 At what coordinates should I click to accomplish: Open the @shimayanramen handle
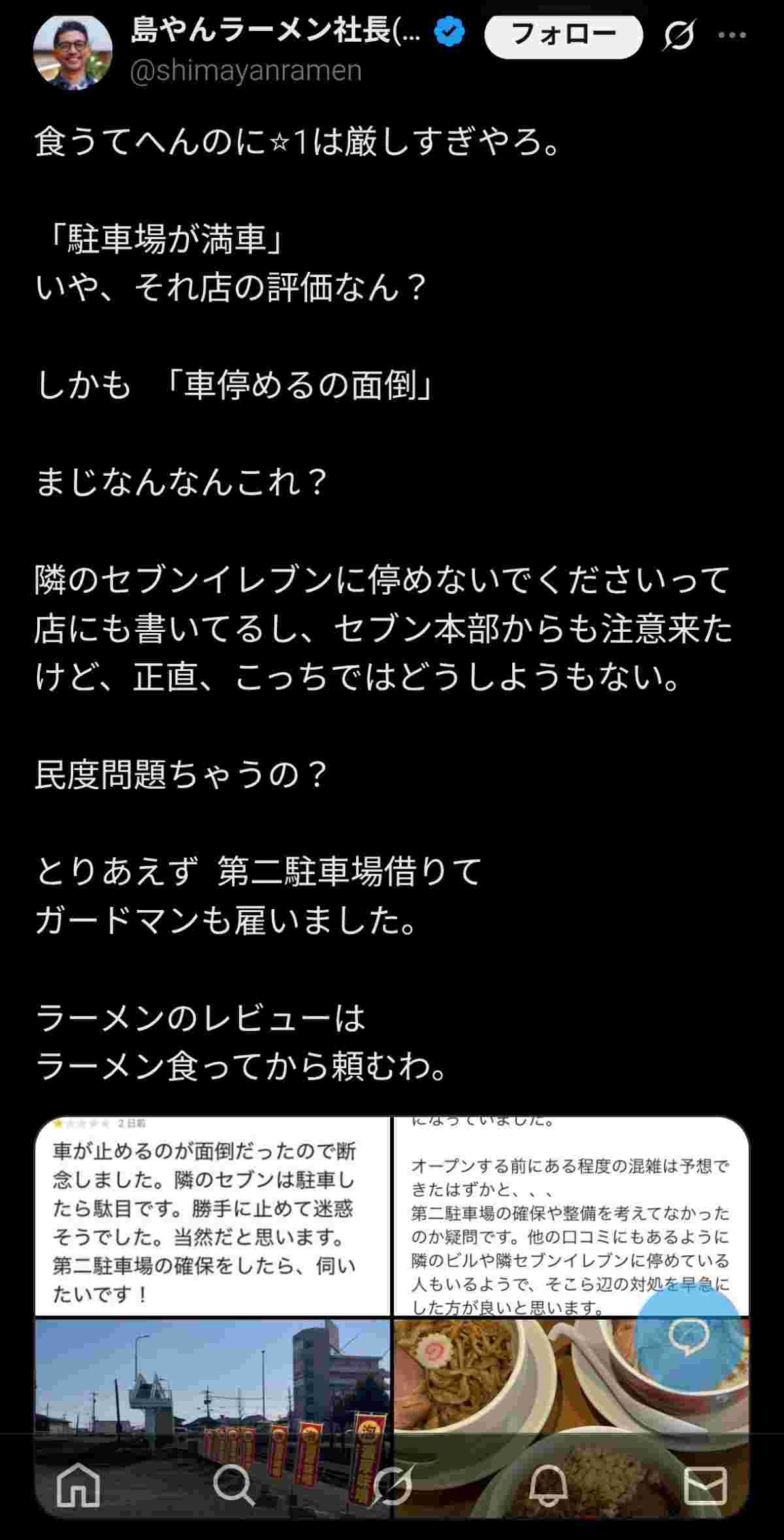click(x=246, y=71)
